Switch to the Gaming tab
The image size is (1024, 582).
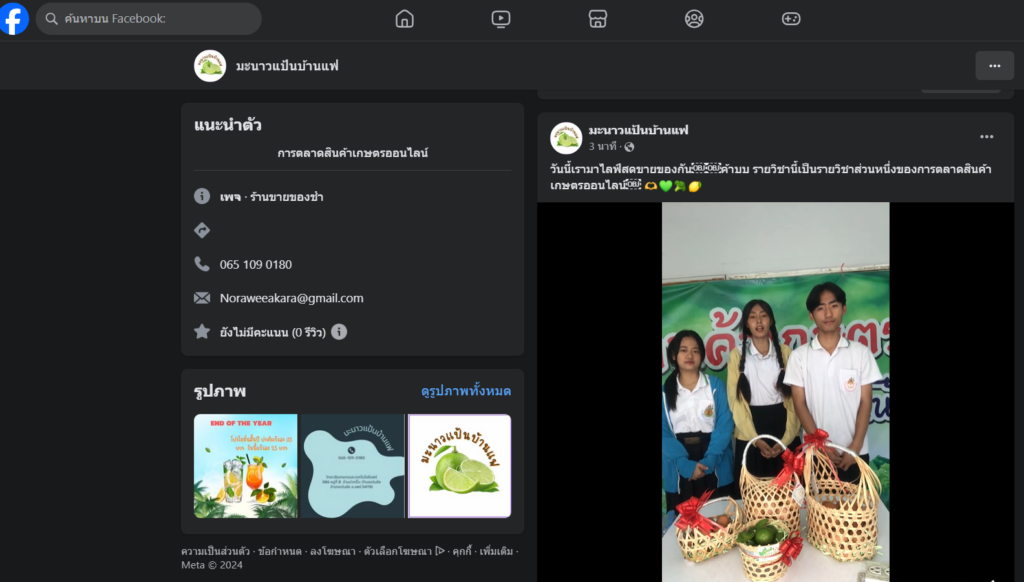791,19
